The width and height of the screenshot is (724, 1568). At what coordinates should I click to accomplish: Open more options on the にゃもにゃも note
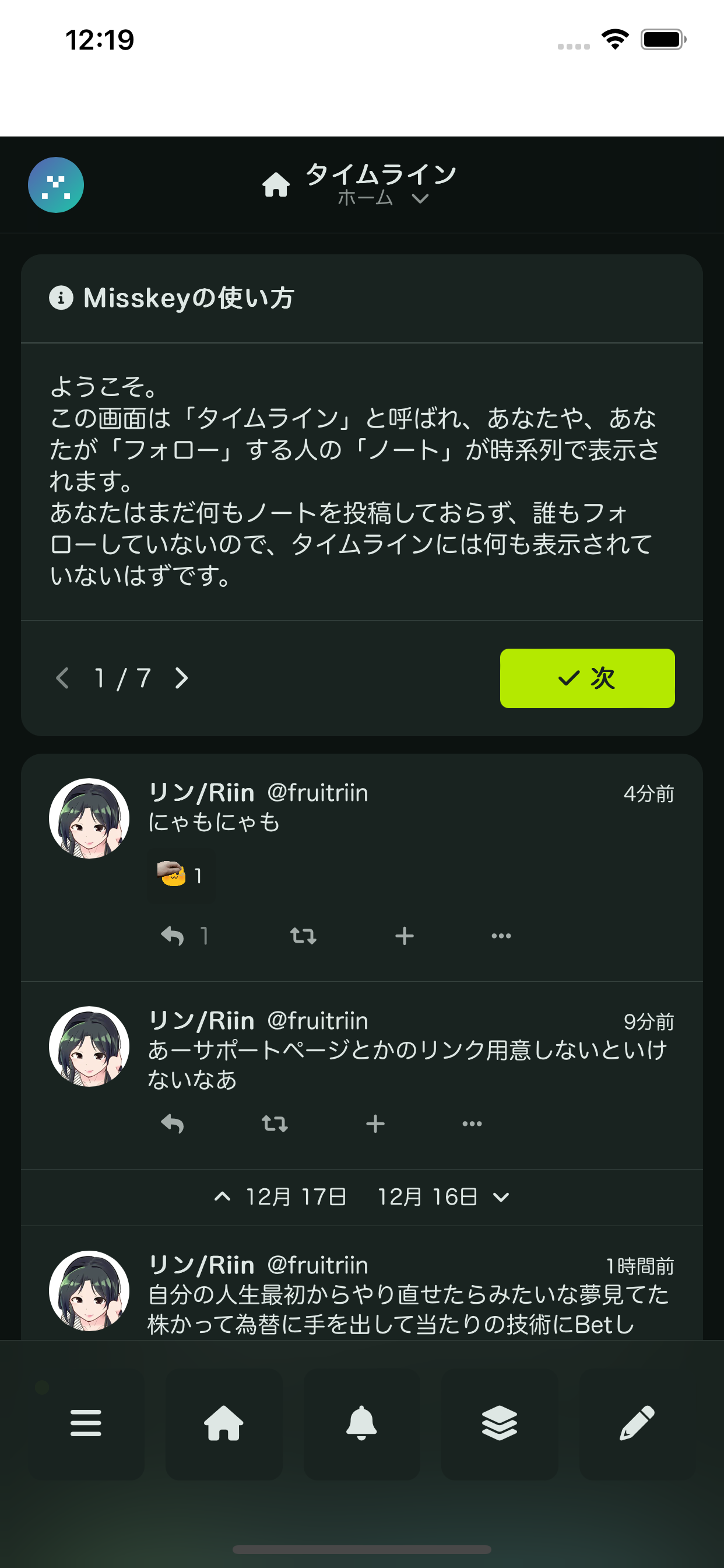501,936
